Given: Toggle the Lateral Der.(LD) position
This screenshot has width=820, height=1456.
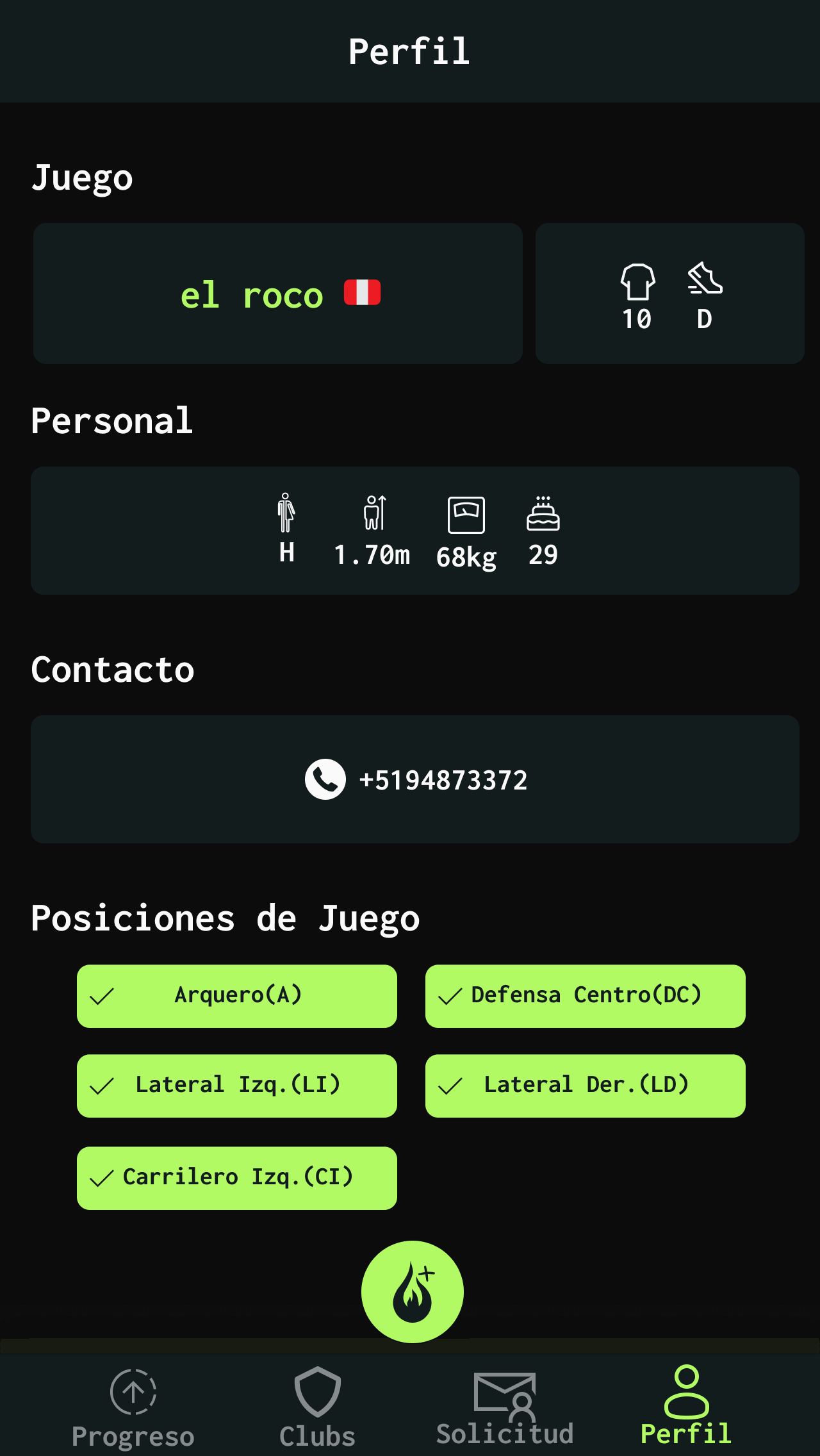Looking at the screenshot, I should click(x=584, y=1087).
